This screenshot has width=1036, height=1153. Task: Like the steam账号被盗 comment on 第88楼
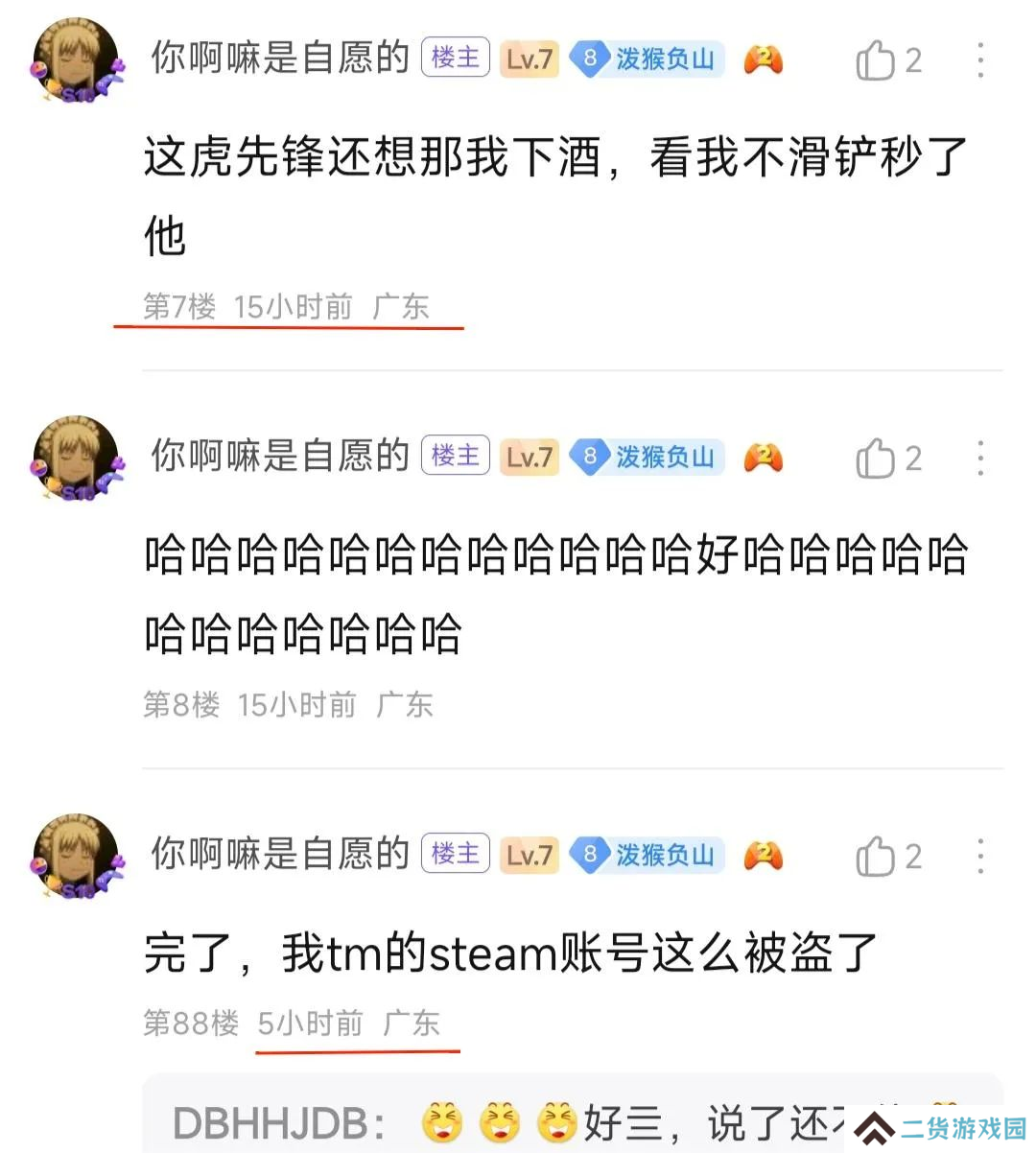click(x=875, y=857)
